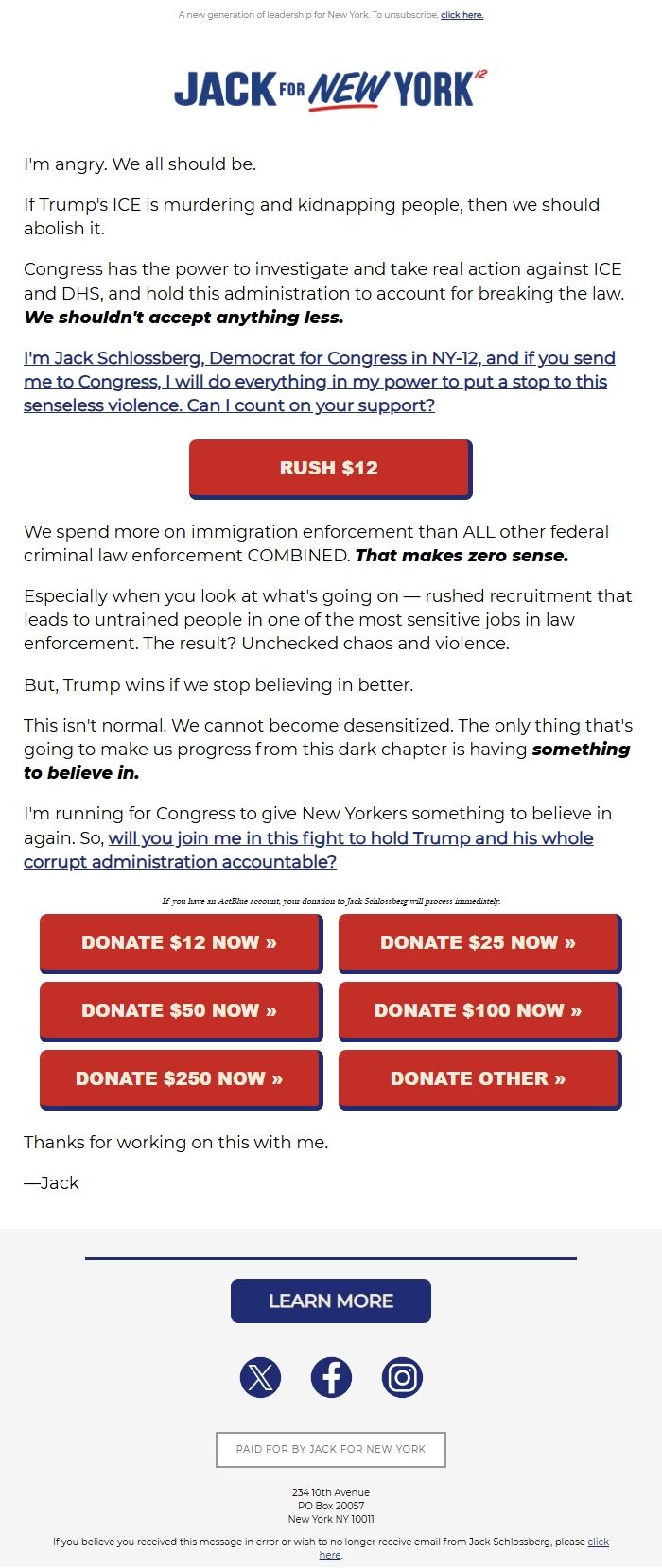Tap the RUSH $12 button

pyautogui.click(x=329, y=468)
